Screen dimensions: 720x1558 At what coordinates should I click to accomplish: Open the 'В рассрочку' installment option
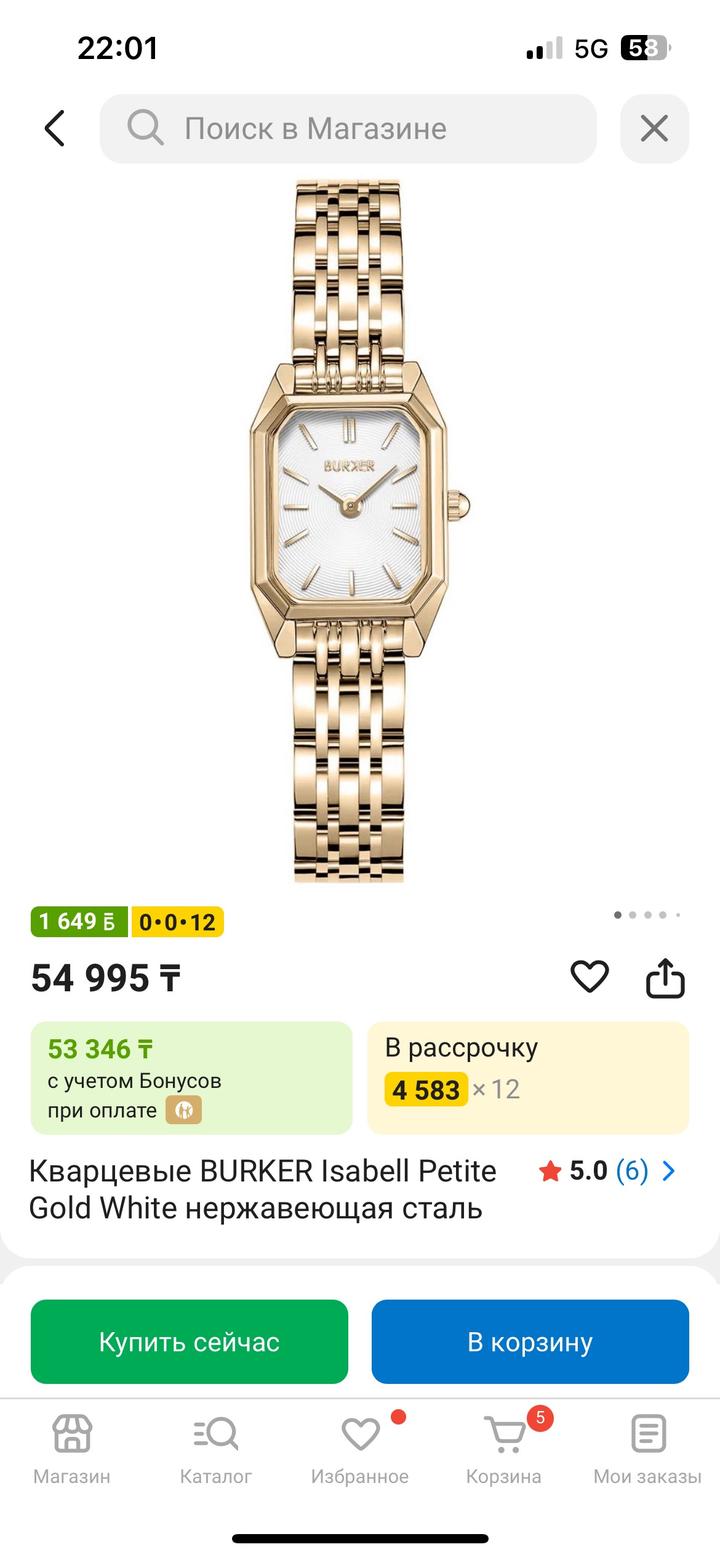click(528, 1078)
